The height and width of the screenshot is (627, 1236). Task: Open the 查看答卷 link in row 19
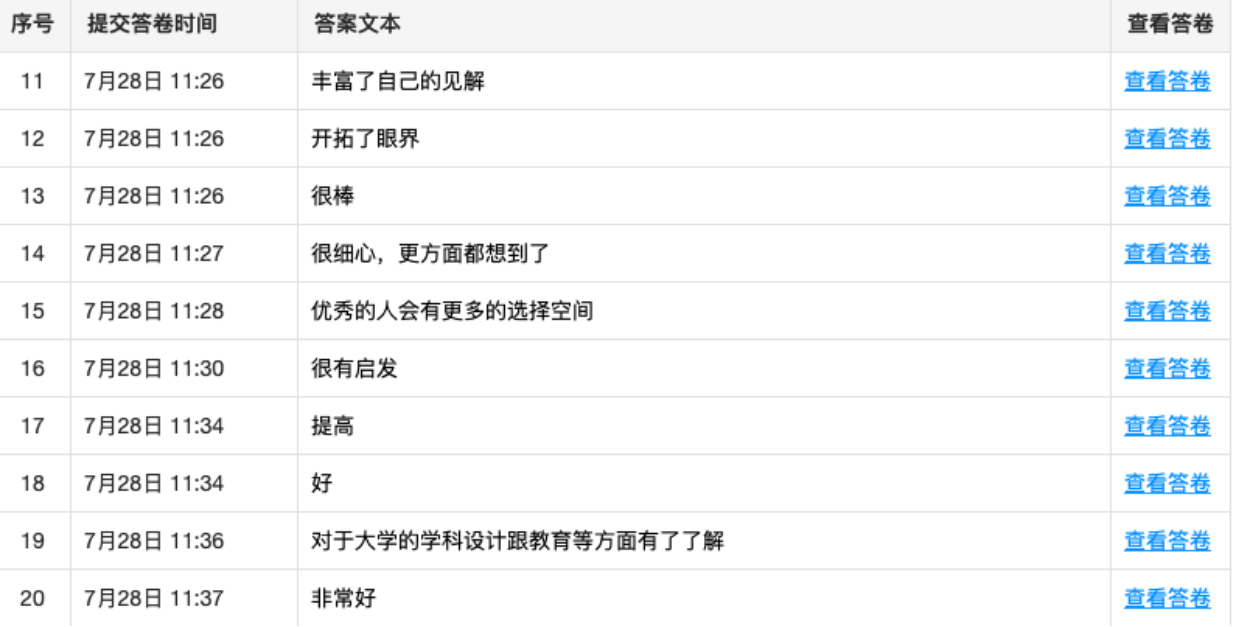pos(1167,541)
